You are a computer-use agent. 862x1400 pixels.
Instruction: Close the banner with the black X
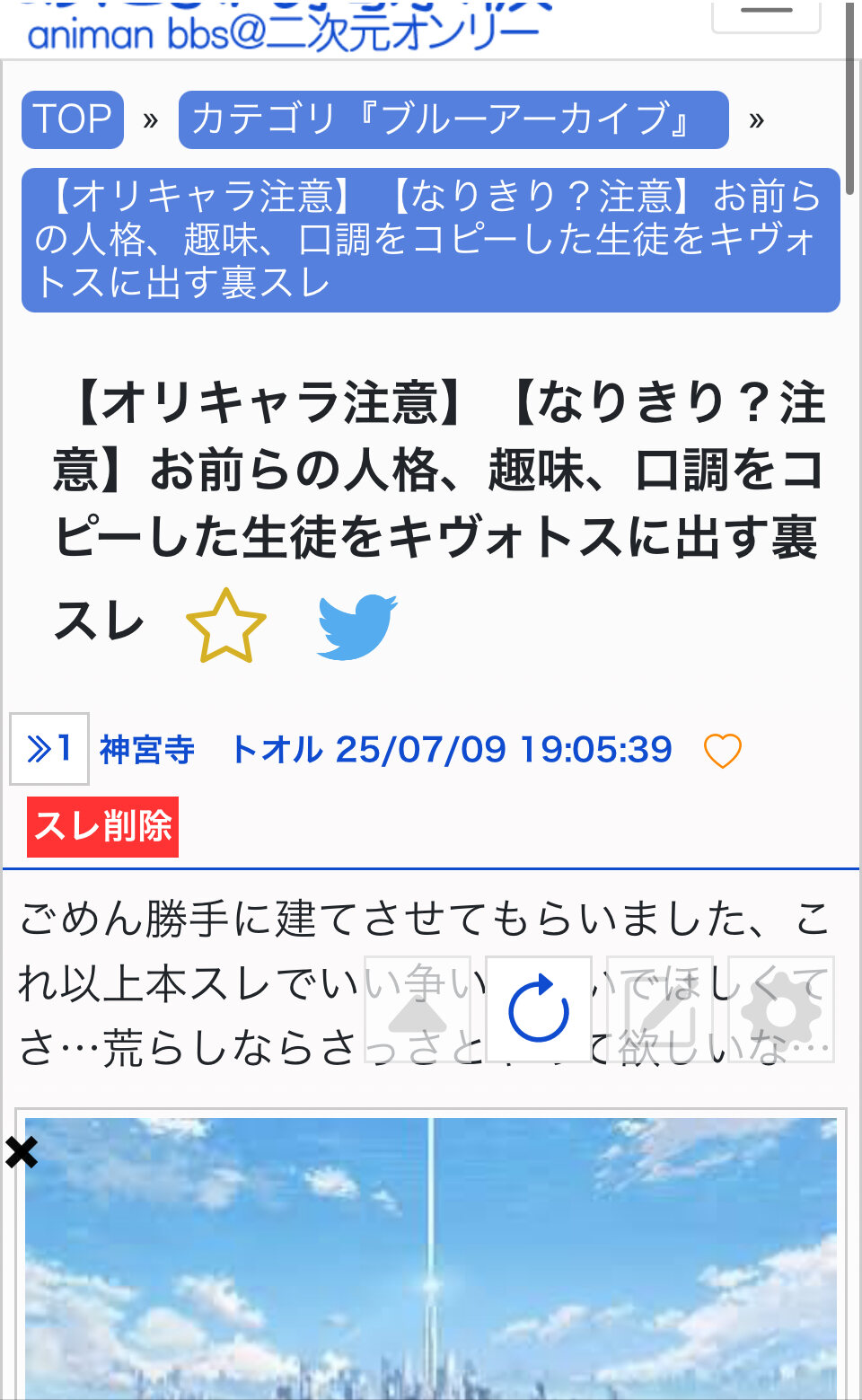point(22,1152)
